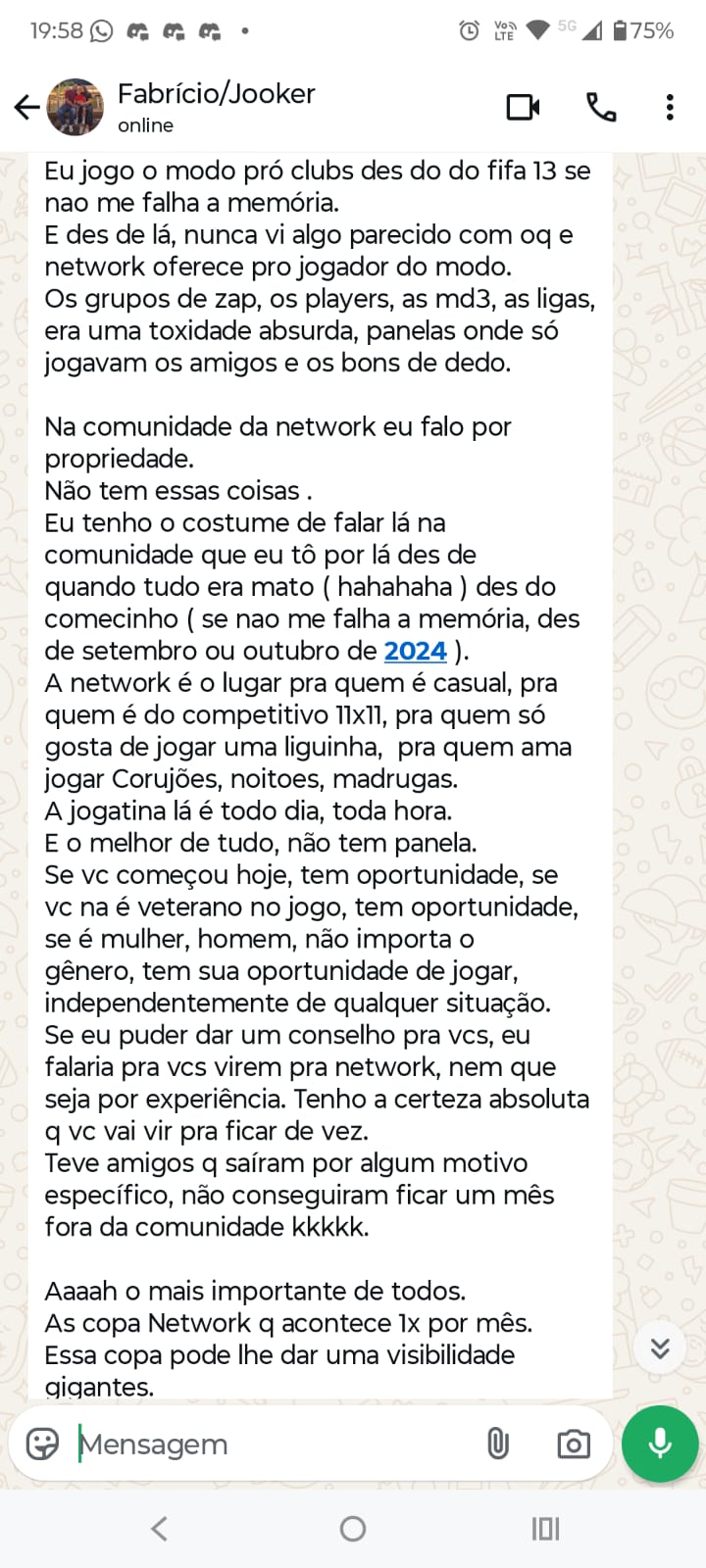Go back to the chat list

click(x=27, y=107)
